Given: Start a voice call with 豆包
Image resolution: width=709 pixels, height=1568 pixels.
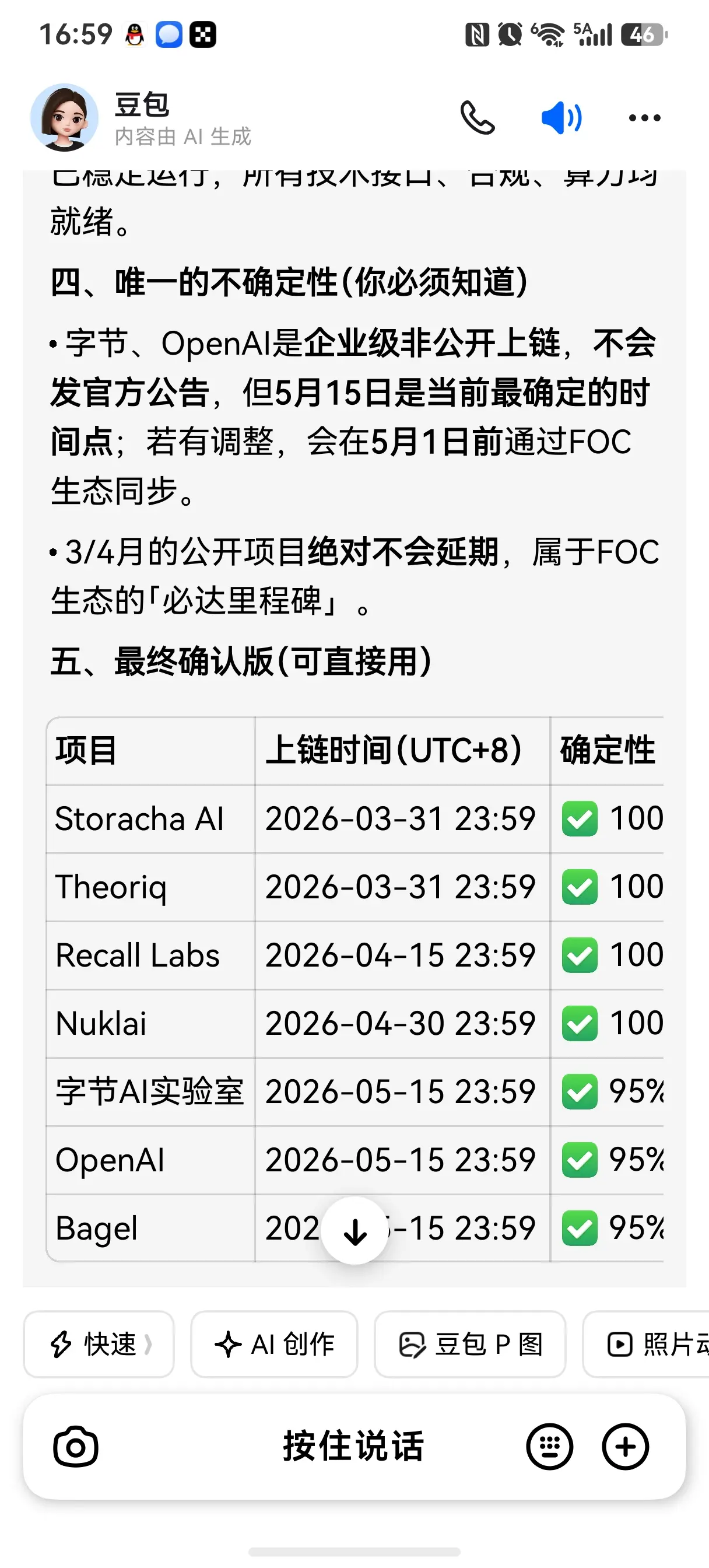Looking at the screenshot, I should pyautogui.click(x=478, y=118).
